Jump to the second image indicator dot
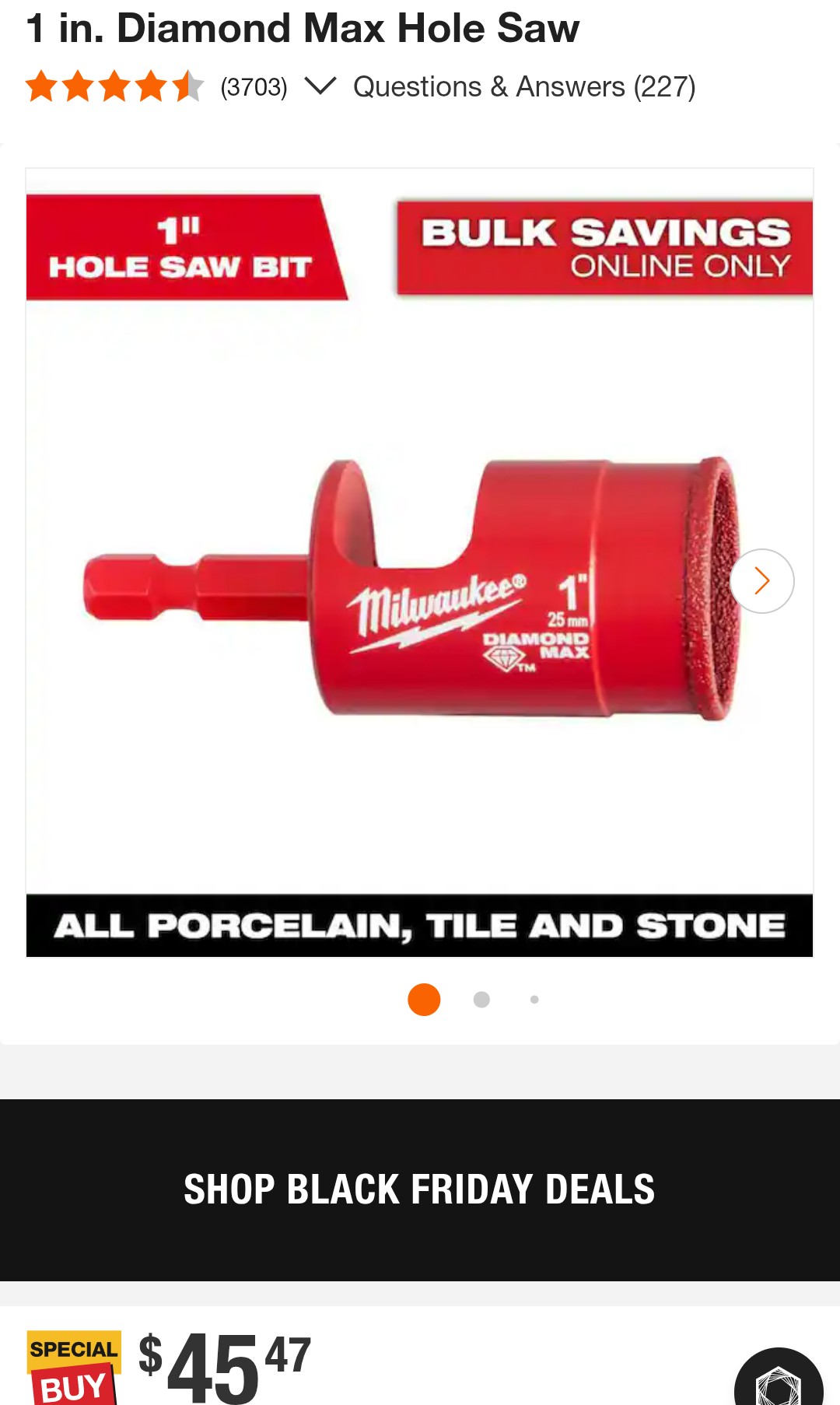Viewport: 840px width, 1405px height. pyautogui.click(x=481, y=1000)
